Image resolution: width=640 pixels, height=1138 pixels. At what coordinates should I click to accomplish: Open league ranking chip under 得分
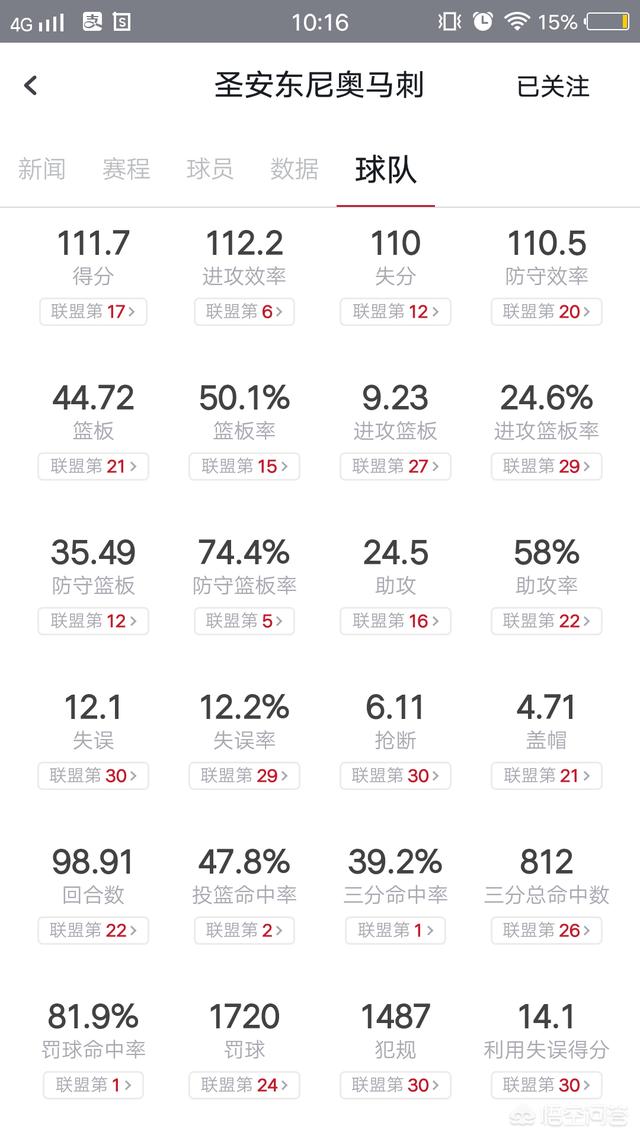[x=93, y=312]
